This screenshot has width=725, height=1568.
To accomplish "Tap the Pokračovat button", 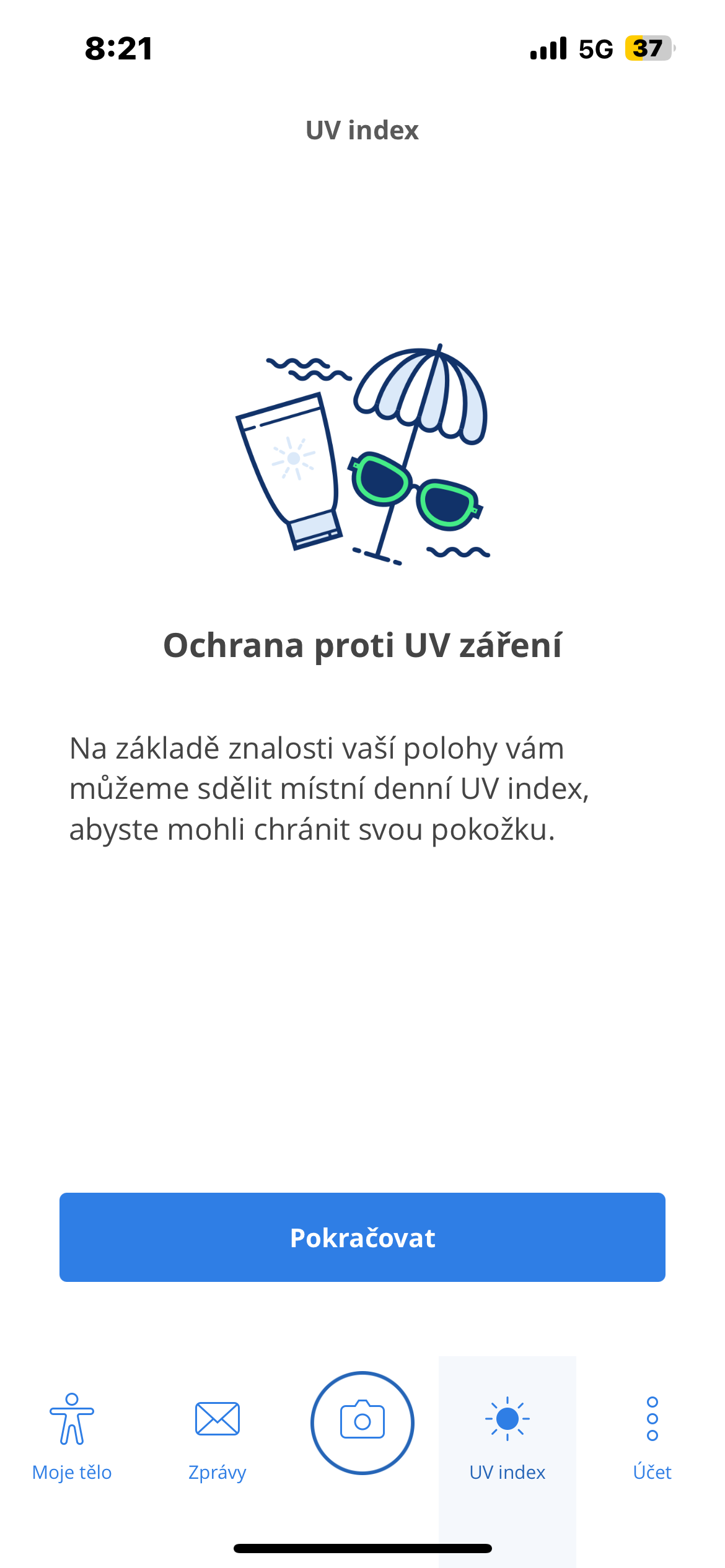I will [362, 1237].
